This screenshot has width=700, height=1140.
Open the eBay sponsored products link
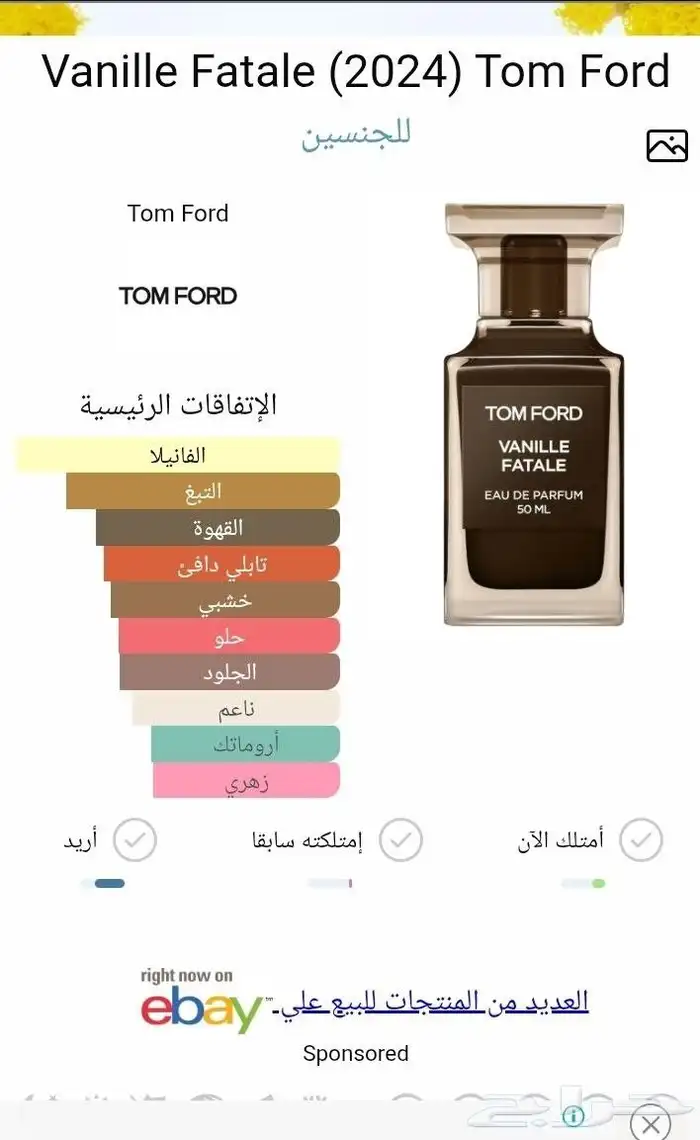[435, 1001]
